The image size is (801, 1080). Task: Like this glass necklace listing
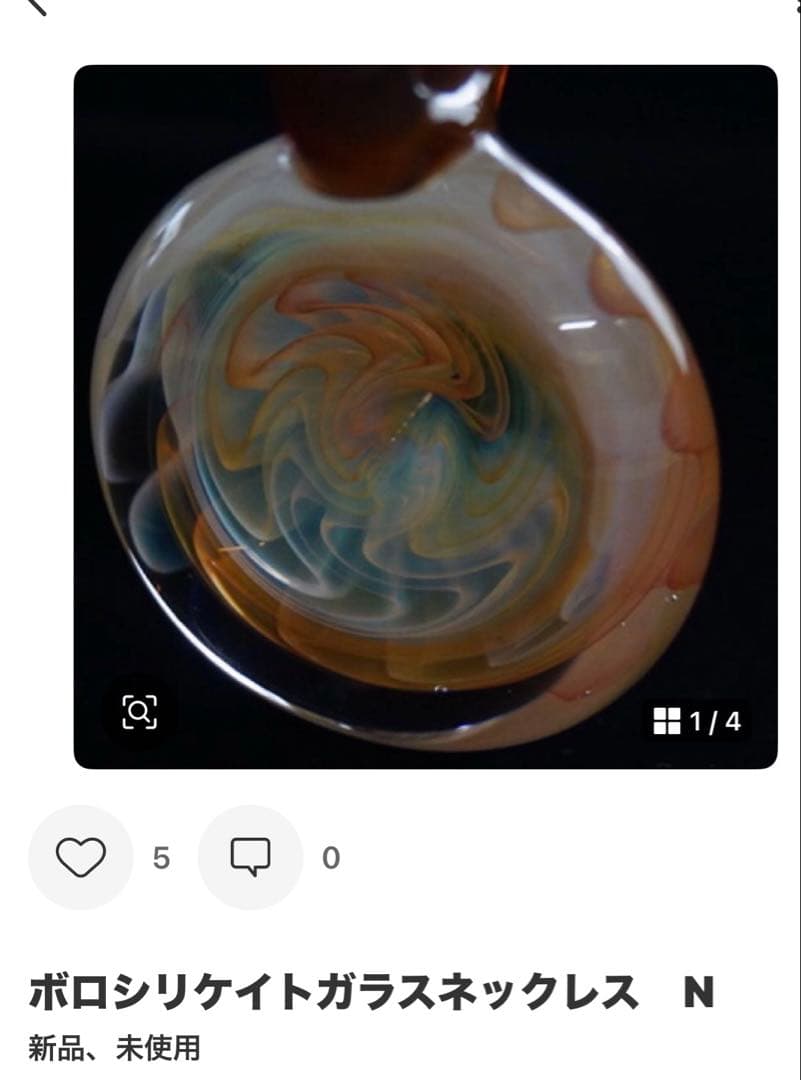coord(80,857)
